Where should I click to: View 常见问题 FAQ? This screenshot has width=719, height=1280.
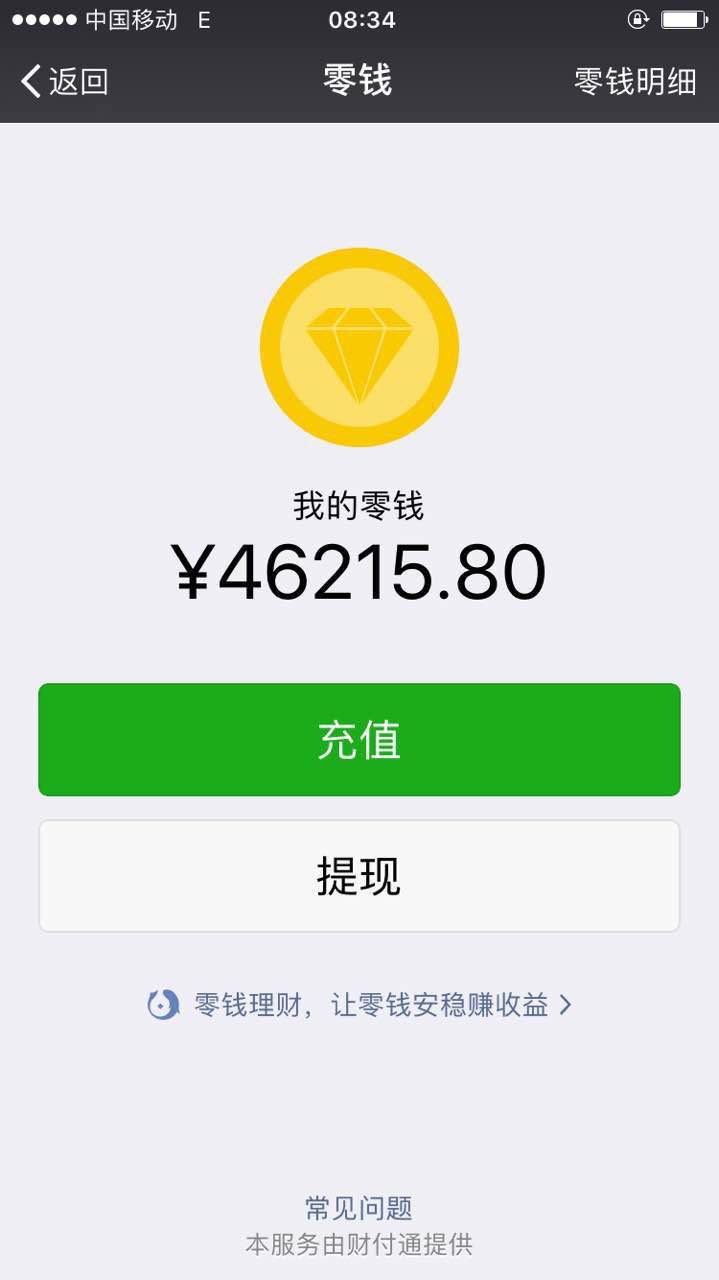(359, 1208)
